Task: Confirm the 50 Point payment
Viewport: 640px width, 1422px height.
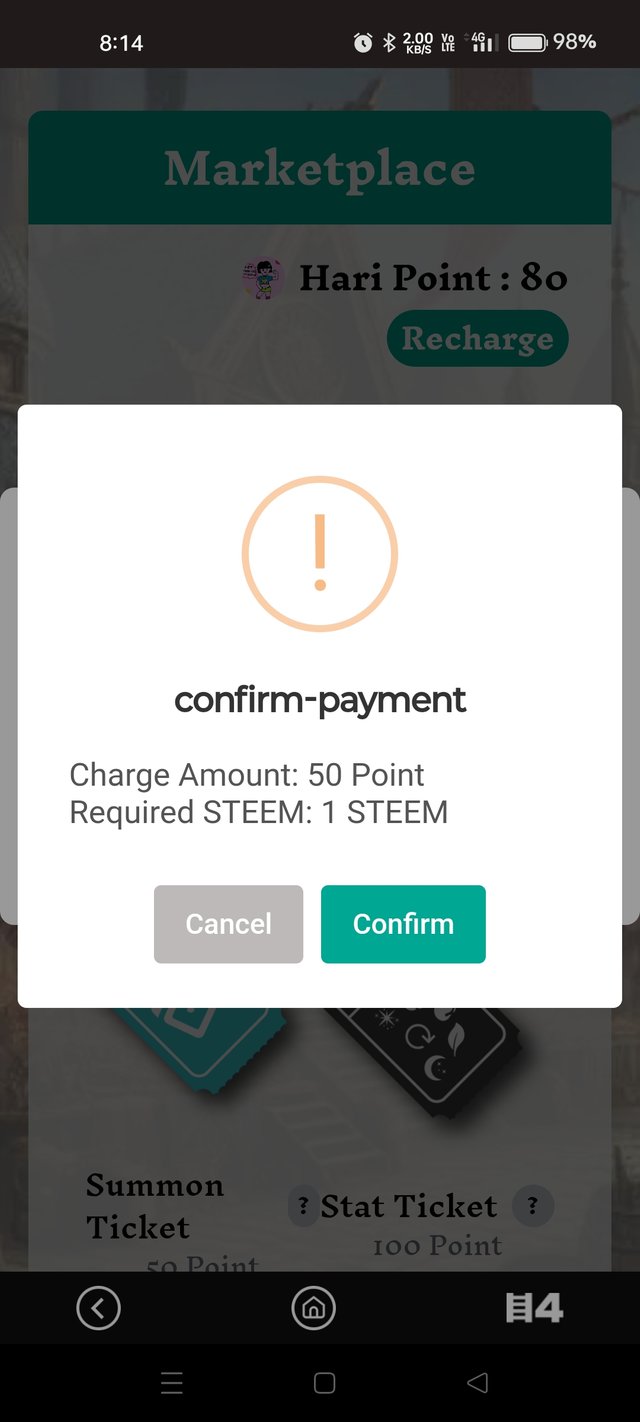Action: point(403,924)
